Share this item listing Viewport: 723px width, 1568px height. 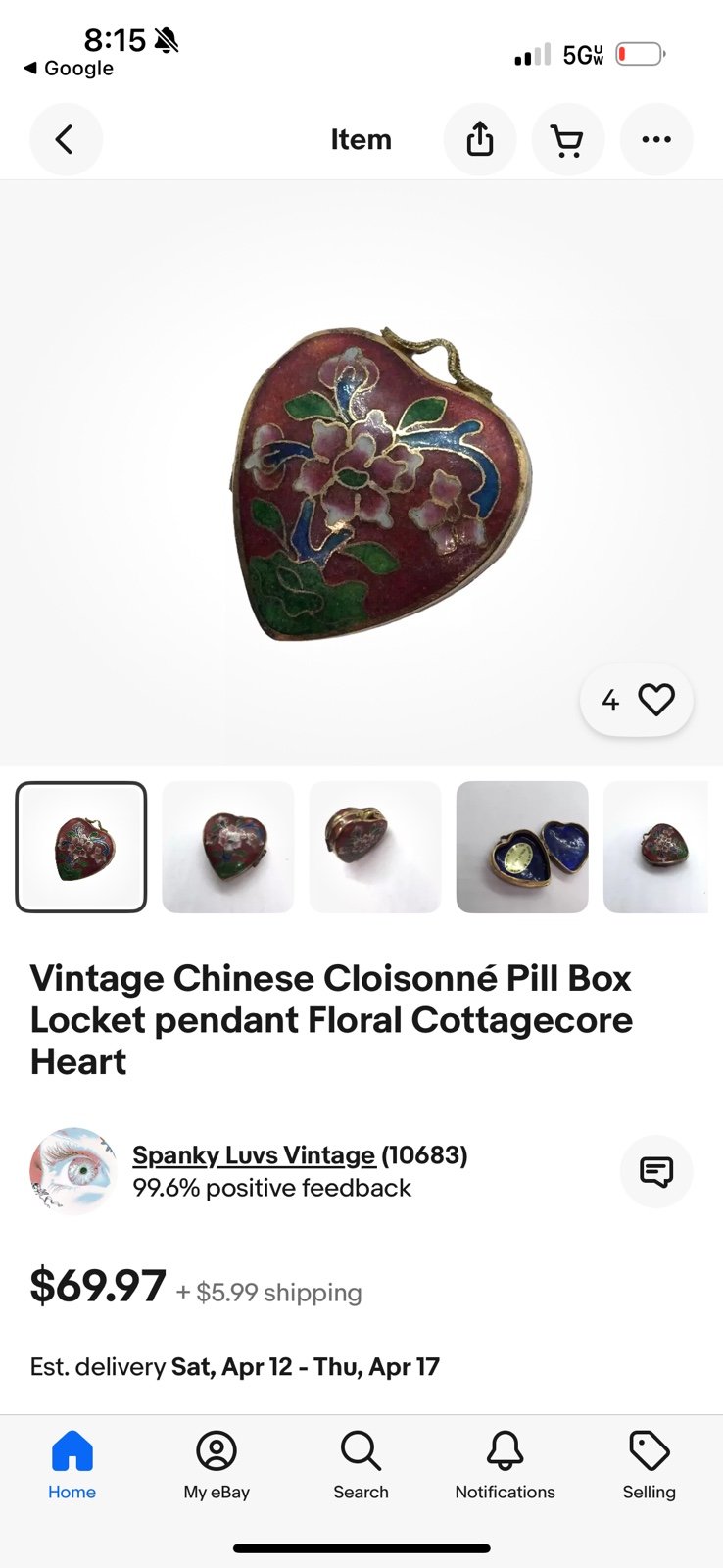pyautogui.click(x=480, y=139)
